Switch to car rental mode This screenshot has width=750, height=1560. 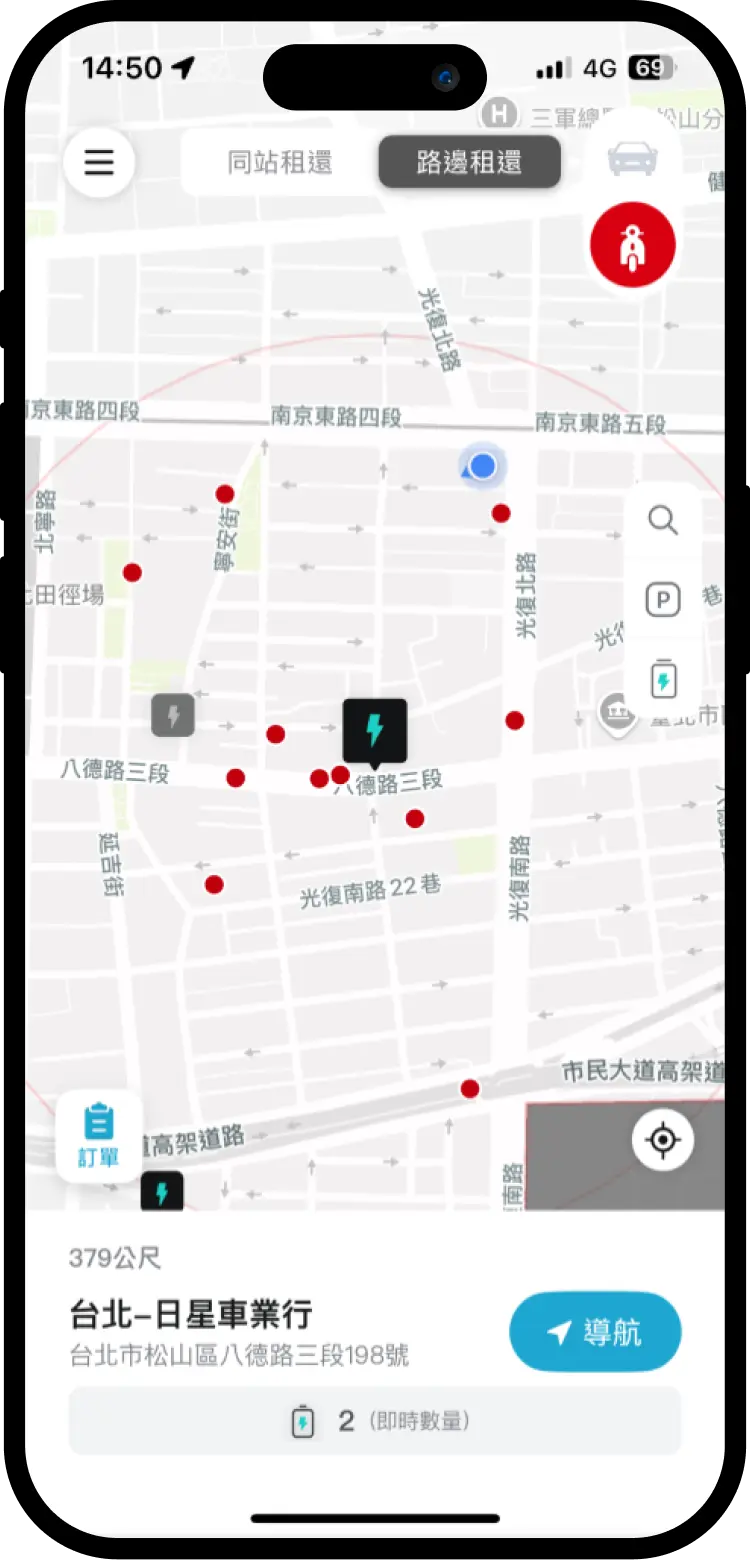point(633,159)
